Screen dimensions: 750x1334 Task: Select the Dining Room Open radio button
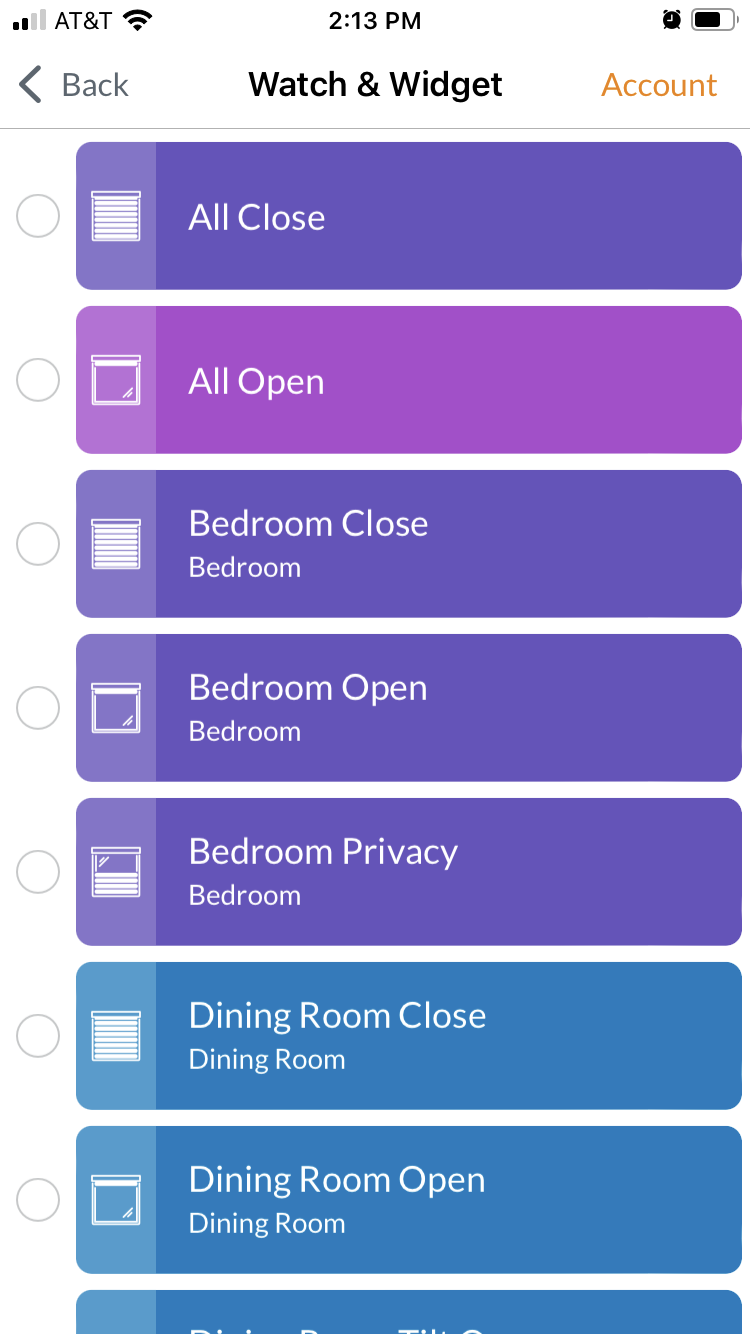point(38,1200)
